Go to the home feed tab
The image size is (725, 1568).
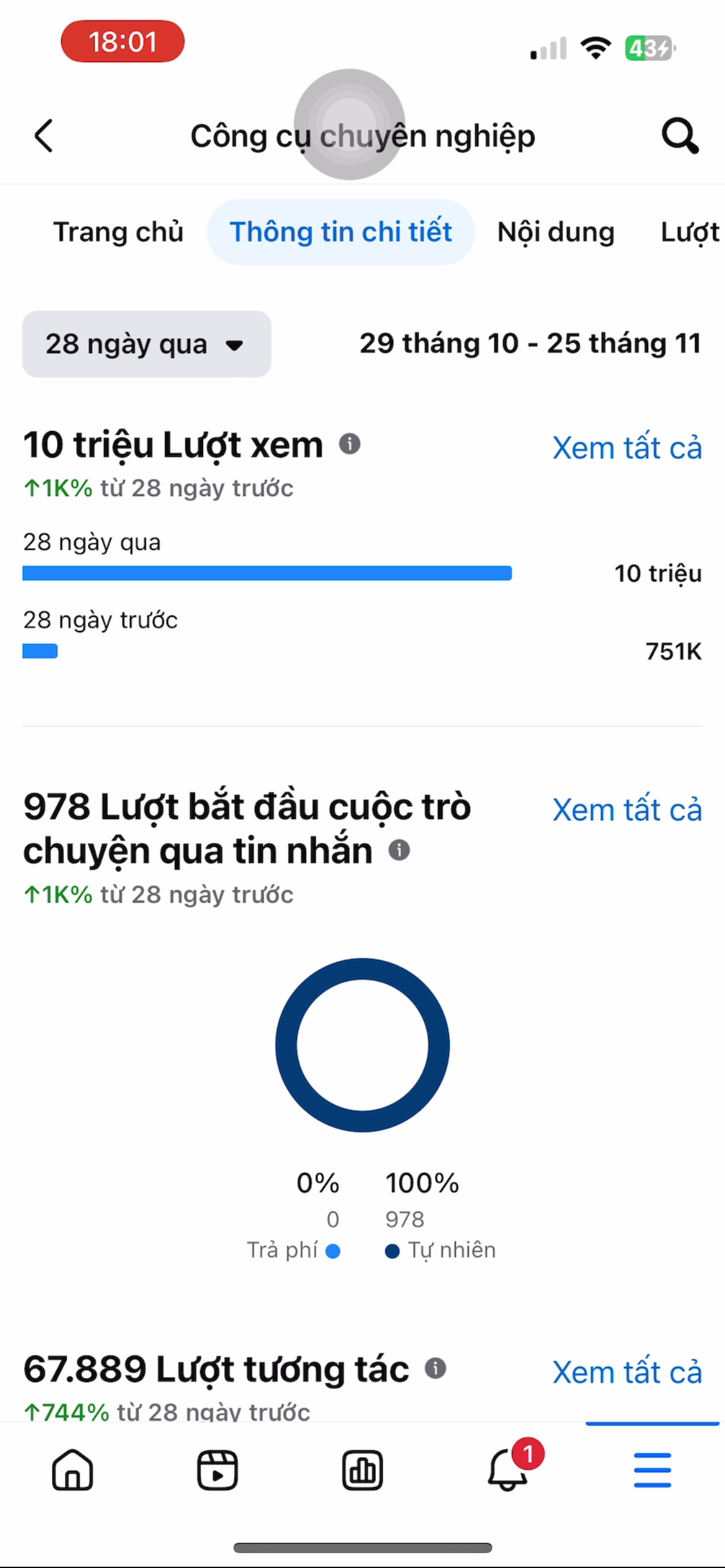[72, 1470]
